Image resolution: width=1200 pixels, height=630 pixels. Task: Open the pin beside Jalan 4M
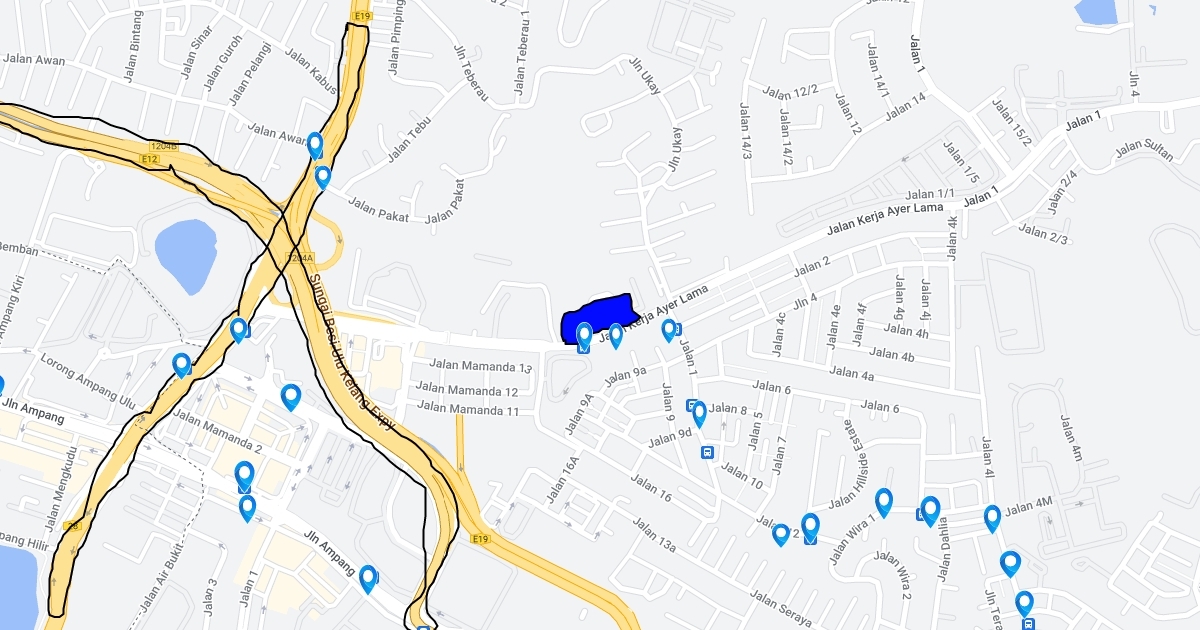coord(992,518)
